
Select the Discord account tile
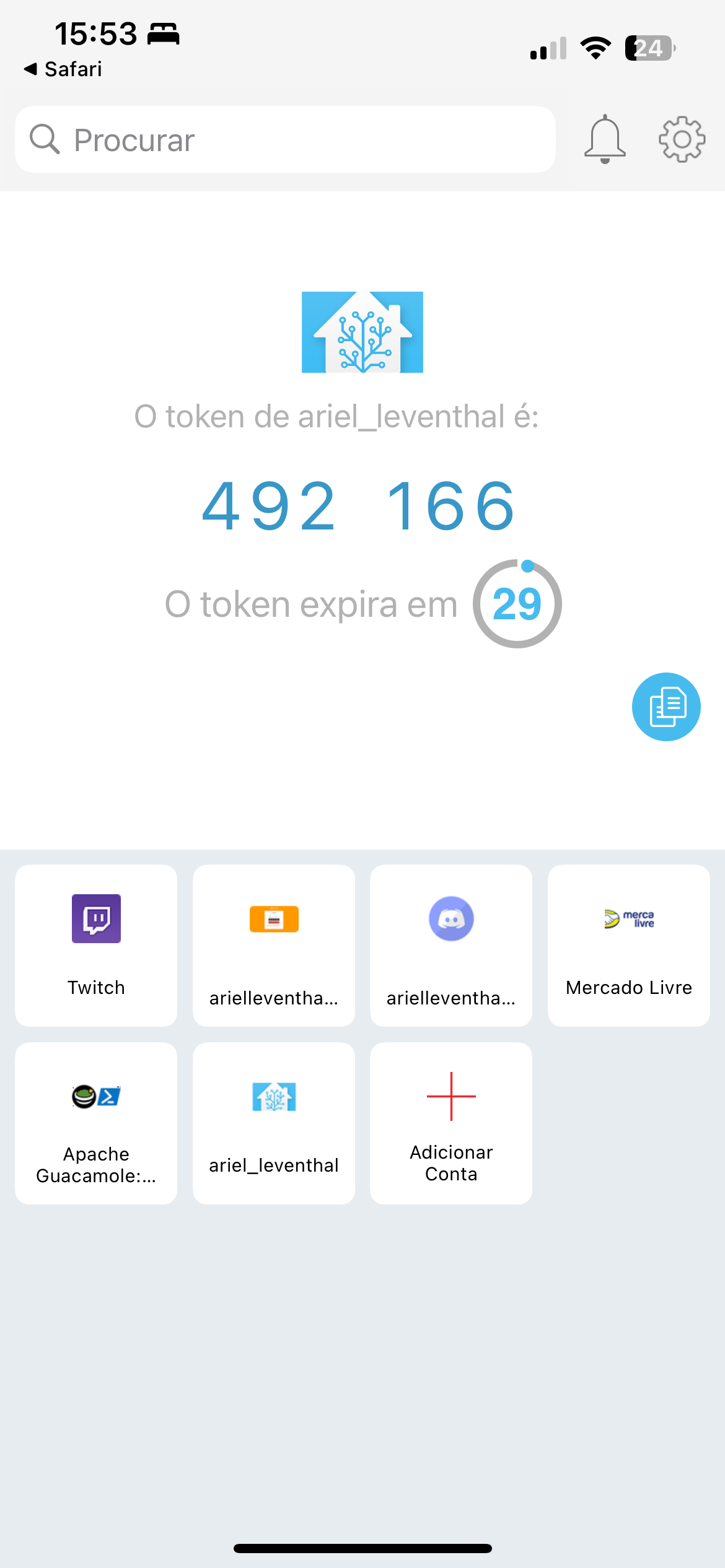tap(451, 946)
